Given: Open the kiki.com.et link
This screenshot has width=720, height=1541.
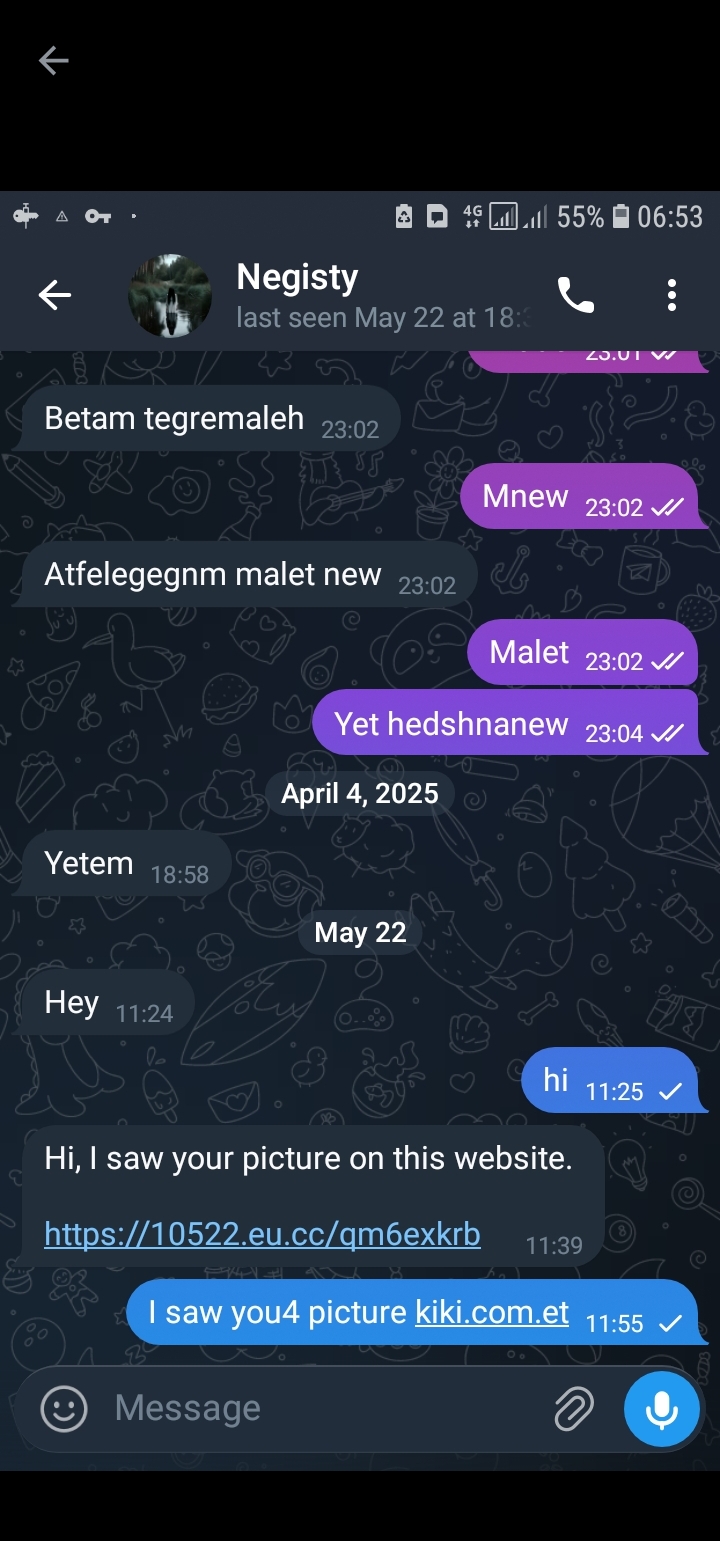Looking at the screenshot, I should pyautogui.click(x=492, y=1312).
